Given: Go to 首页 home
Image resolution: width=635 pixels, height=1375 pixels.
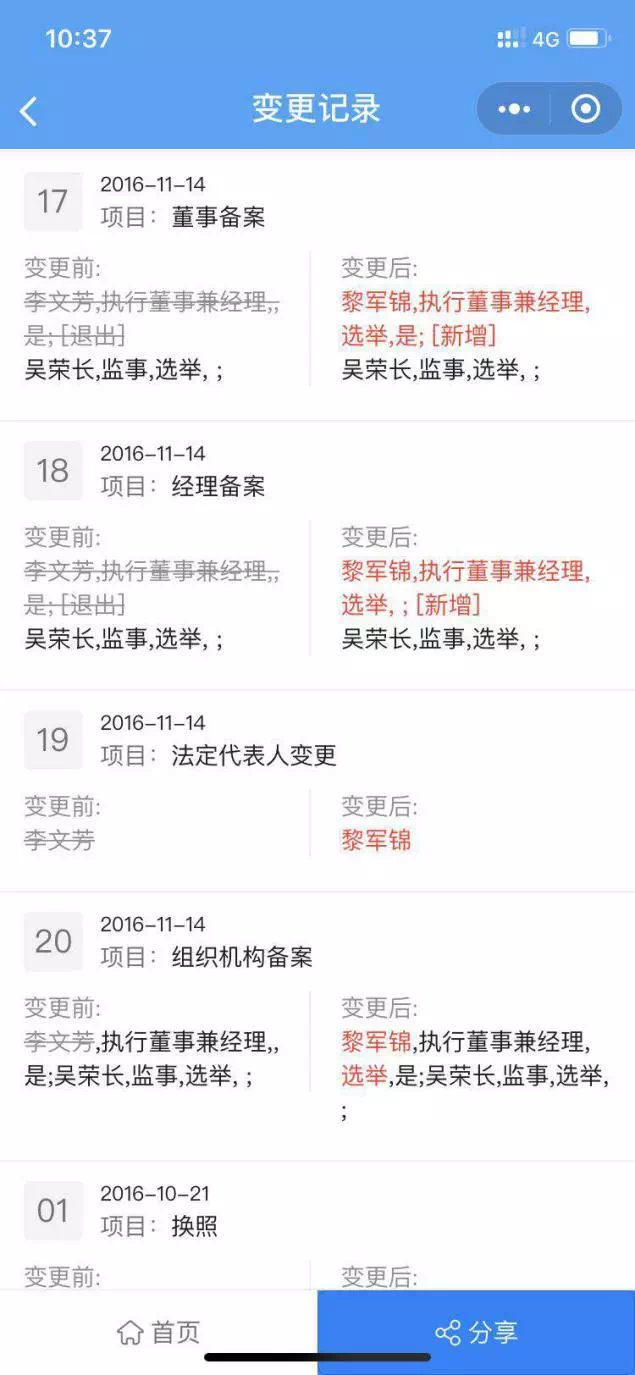Looking at the screenshot, I should click(159, 1331).
